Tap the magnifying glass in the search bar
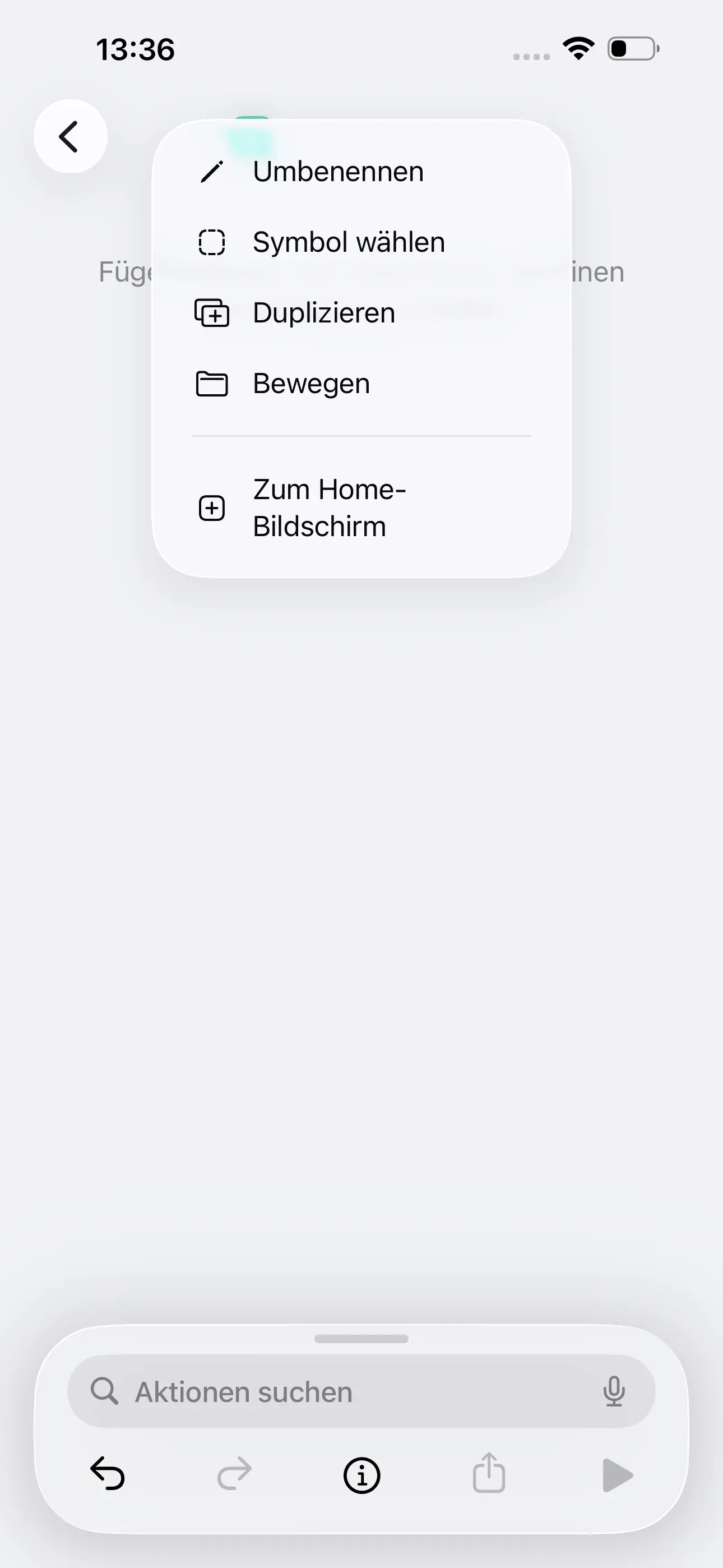Image resolution: width=723 pixels, height=1568 pixels. tap(107, 1391)
